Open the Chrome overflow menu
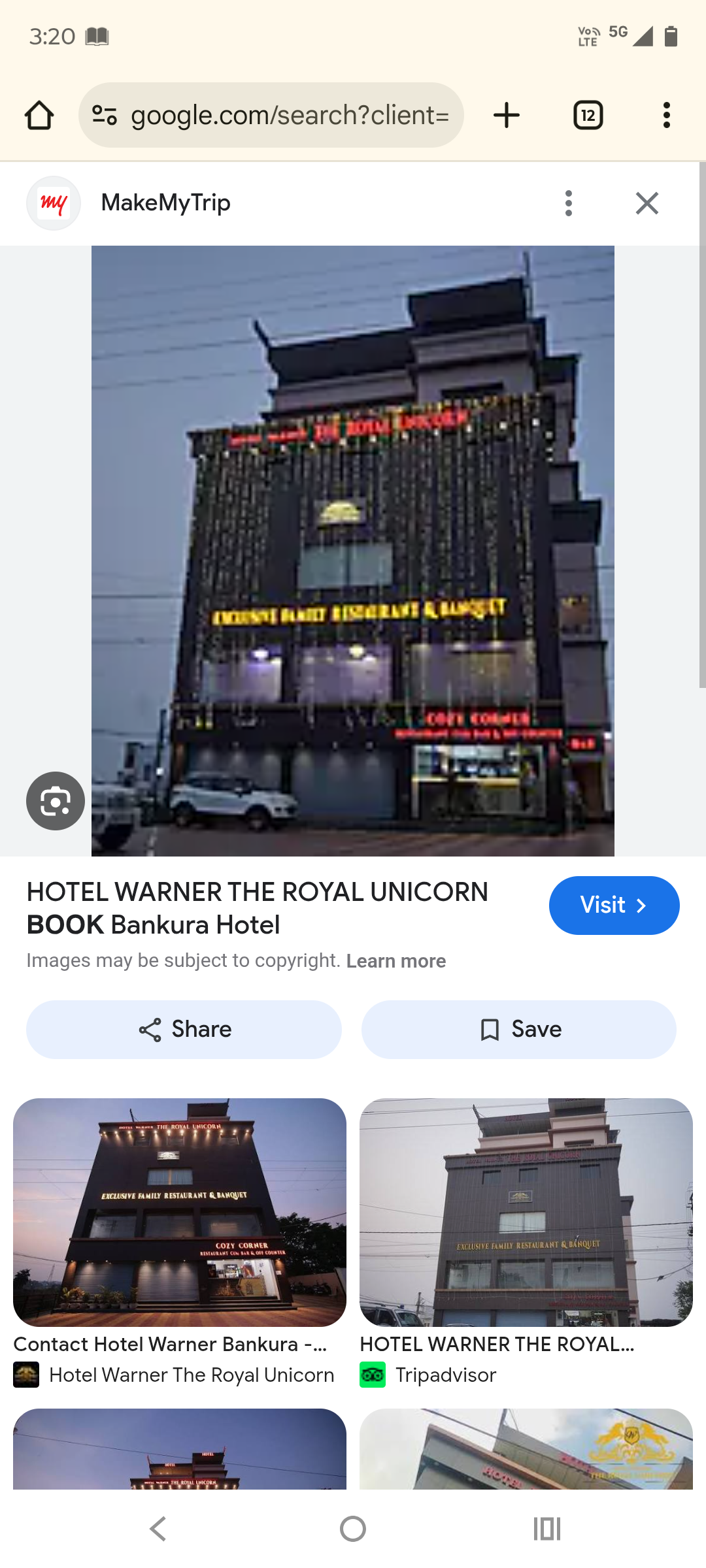This screenshot has height=1568, width=706. (x=666, y=116)
